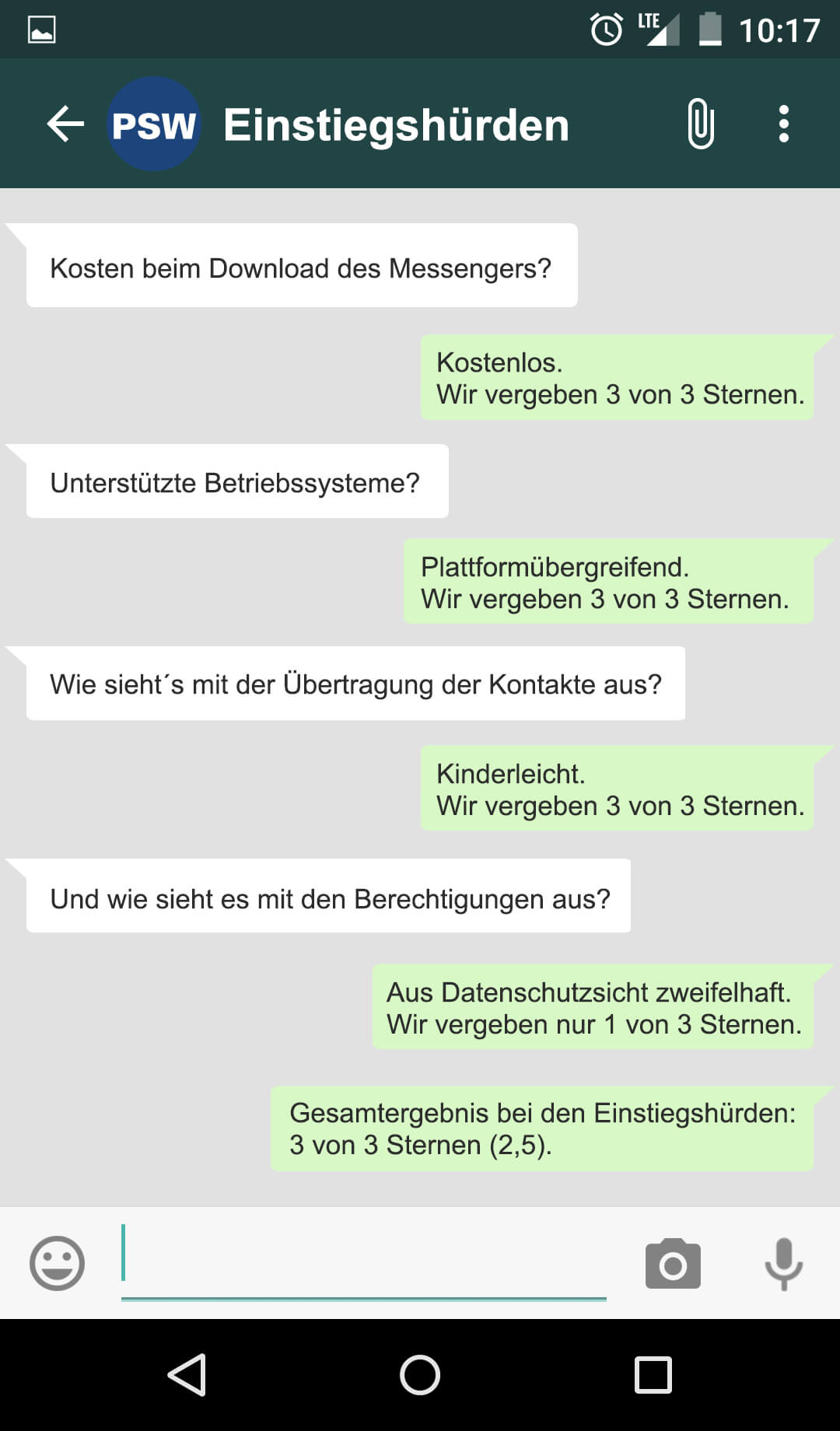Open the three-dot overflow menu
Image resolution: width=840 pixels, height=1431 pixels.
pos(784,124)
